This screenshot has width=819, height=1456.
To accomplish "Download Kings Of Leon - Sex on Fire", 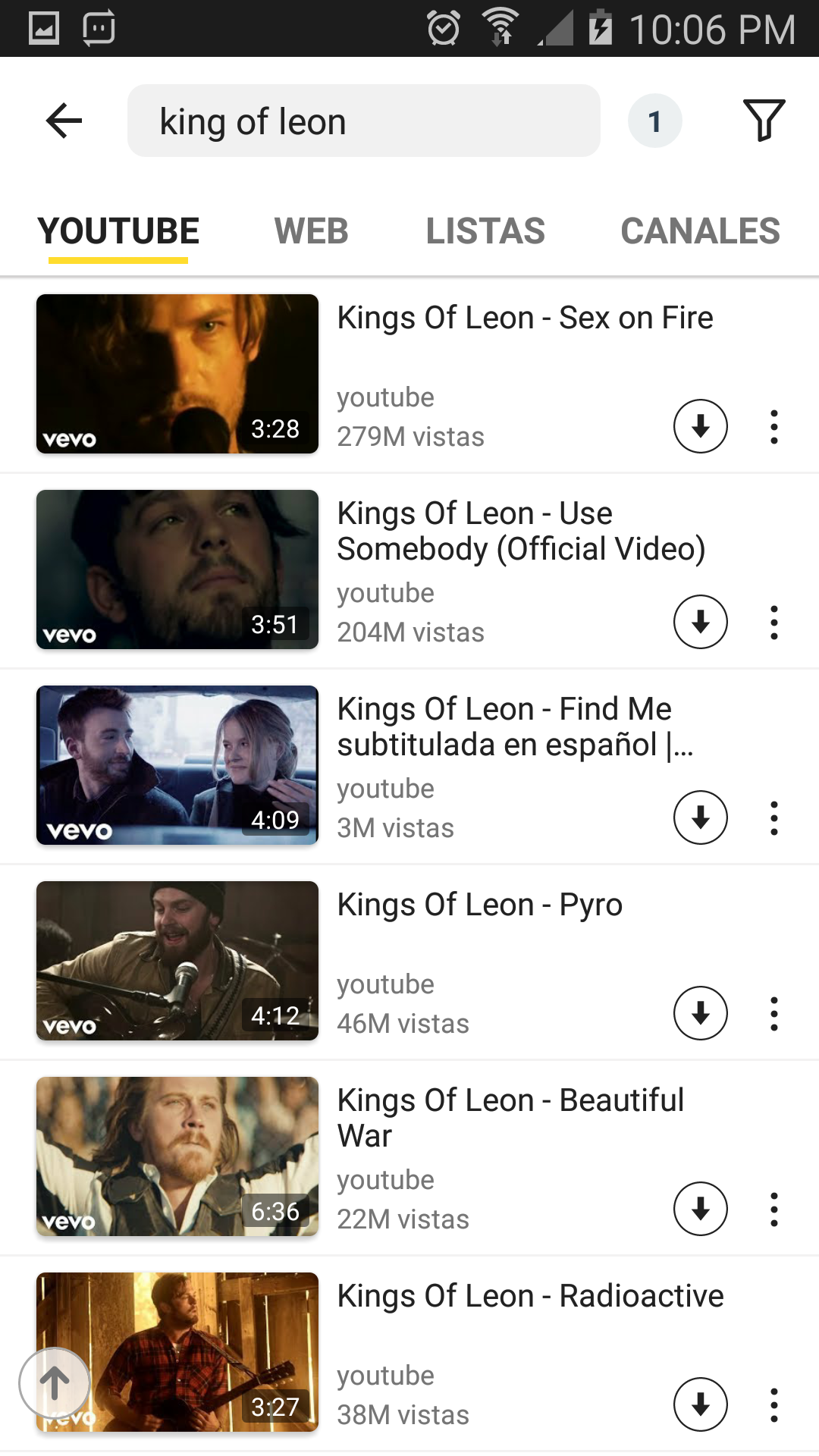I will (x=700, y=426).
